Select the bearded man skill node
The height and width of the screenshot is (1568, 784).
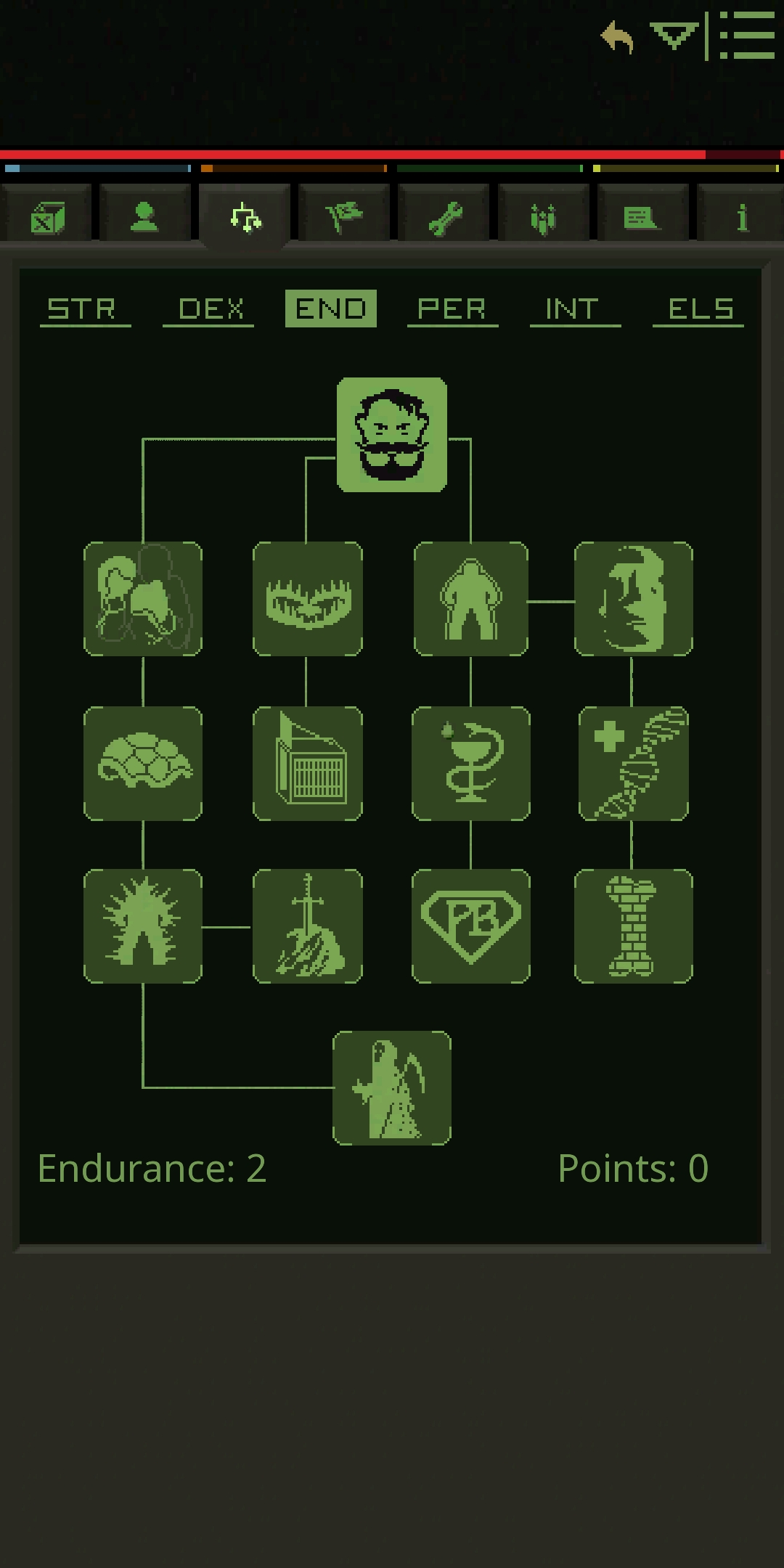point(392,434)
